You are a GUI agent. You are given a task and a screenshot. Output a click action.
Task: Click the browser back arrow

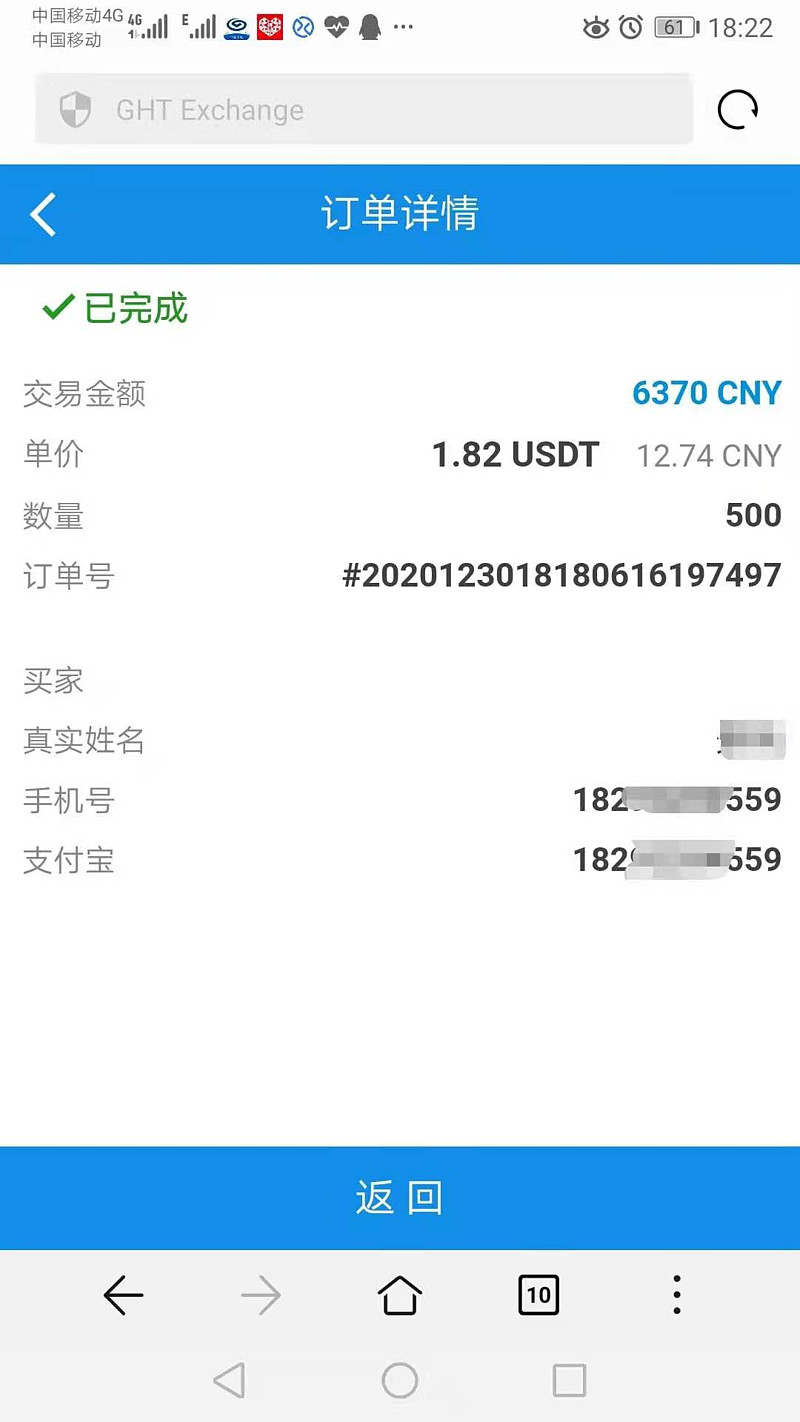pyautogui.click(x=123, y=1295)
